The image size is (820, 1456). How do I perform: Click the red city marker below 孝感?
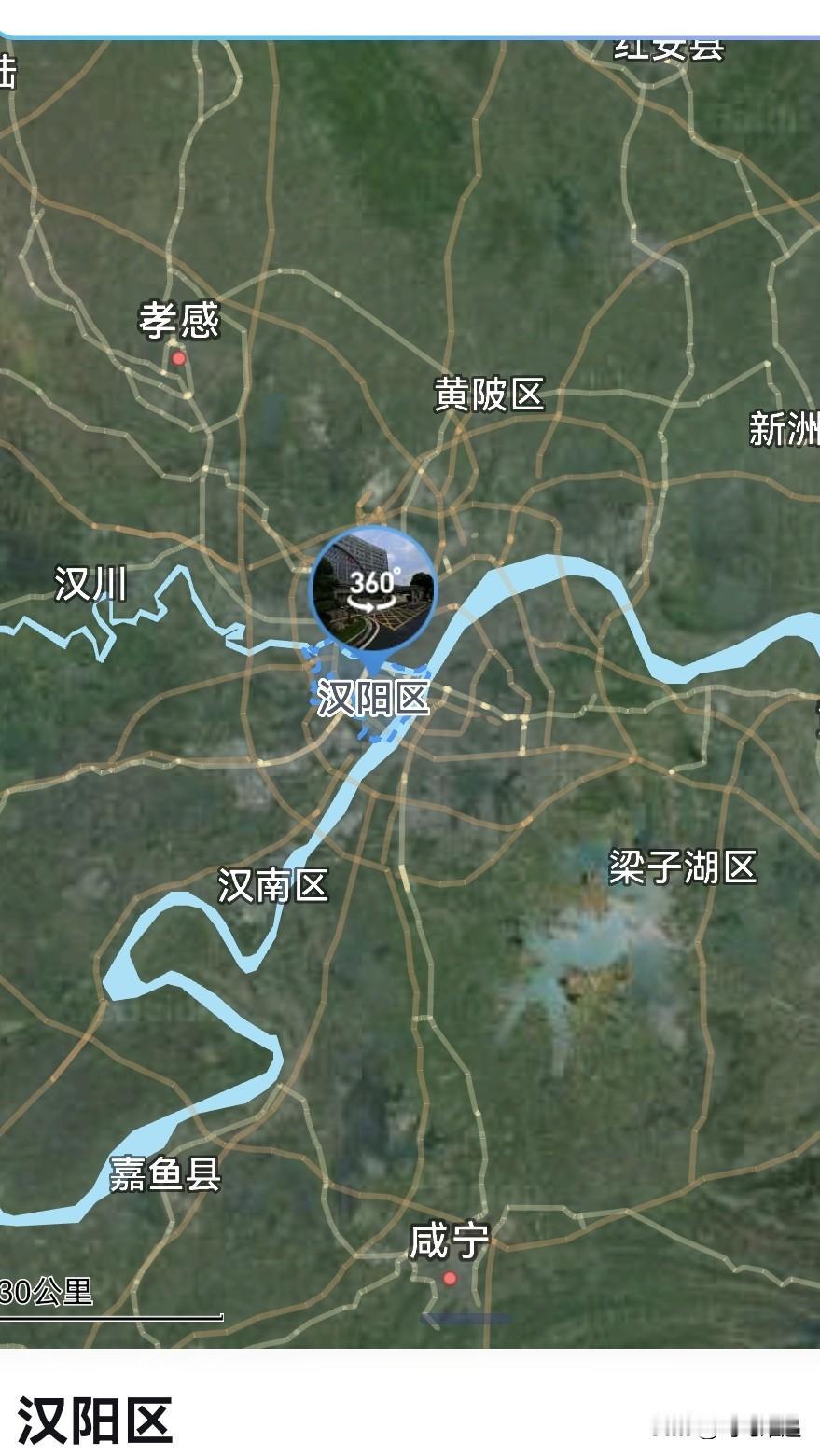(x=180, y=359)
